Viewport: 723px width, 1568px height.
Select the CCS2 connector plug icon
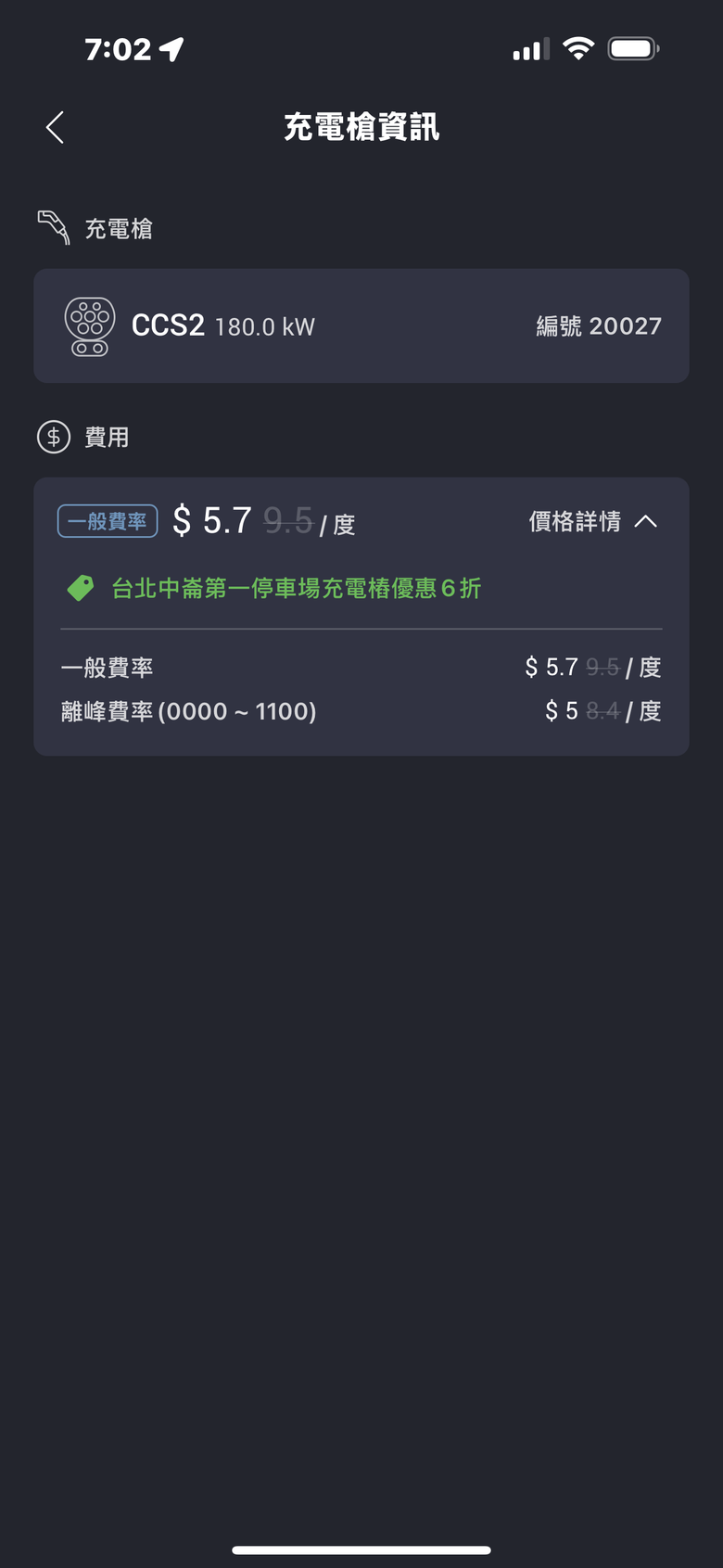point(89,325)
